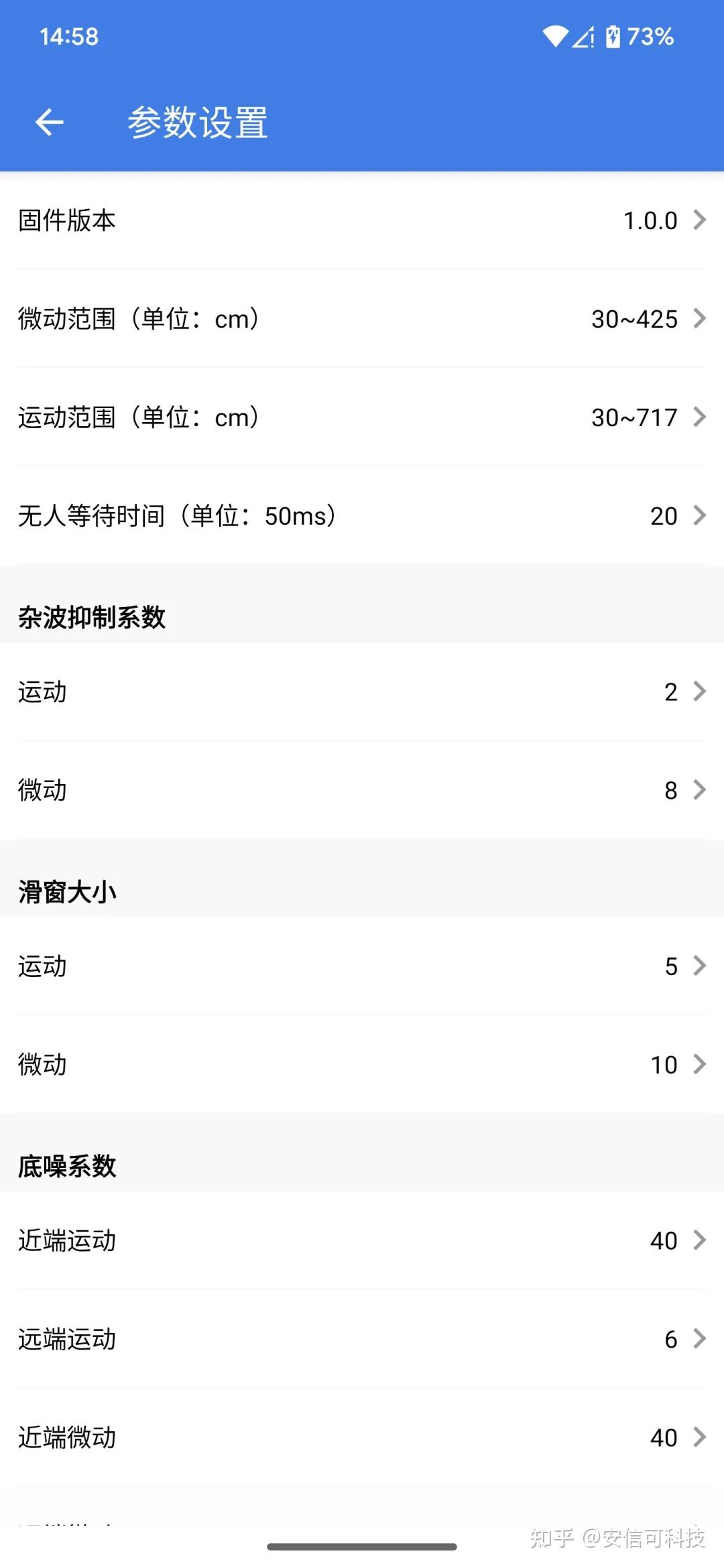Edit 运动 under 杂波抑制系数

pyautogui.click(x=362, y=692)
